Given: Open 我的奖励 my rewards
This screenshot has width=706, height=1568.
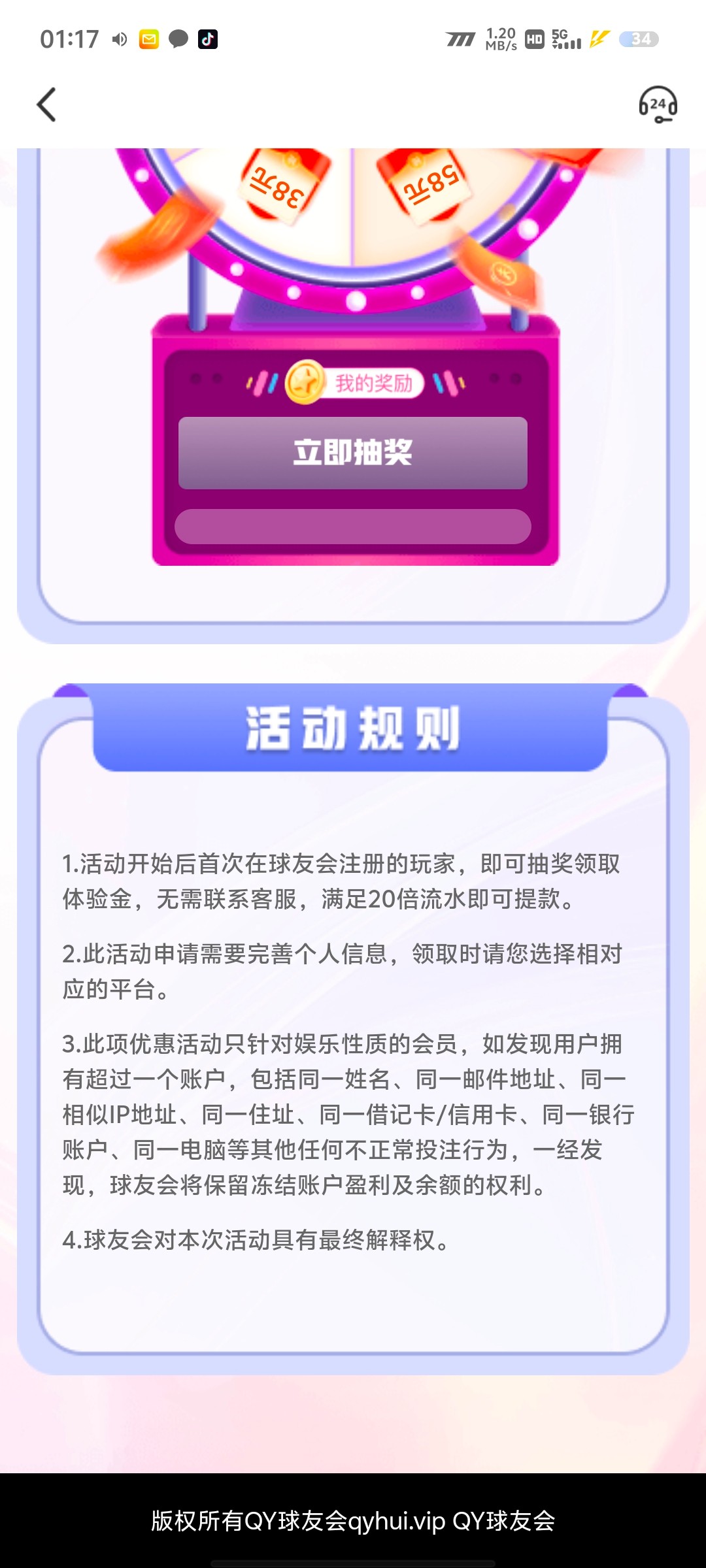Looking at the screenshot, I should coord(356,383).
